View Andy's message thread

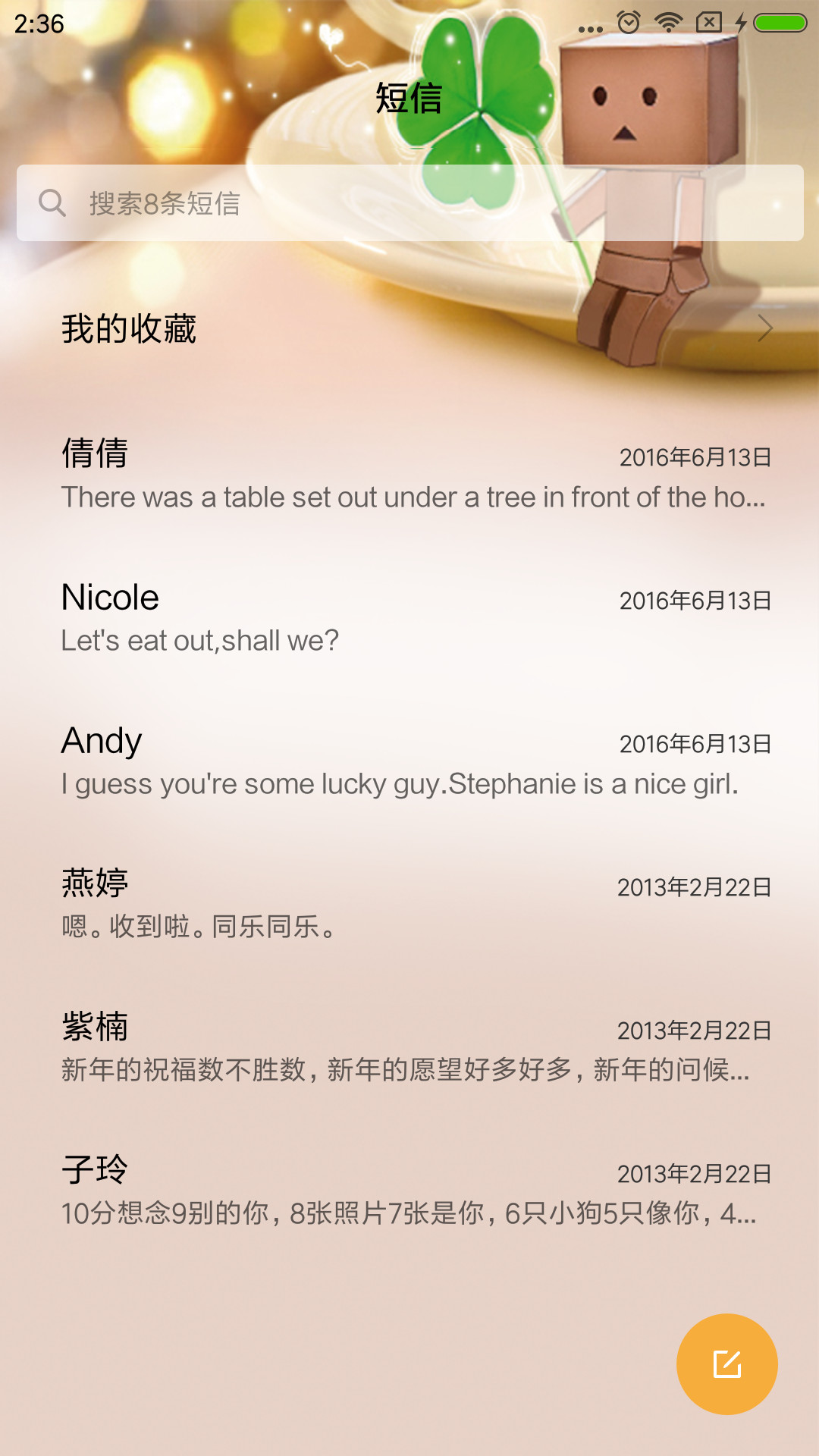[409, 761]
